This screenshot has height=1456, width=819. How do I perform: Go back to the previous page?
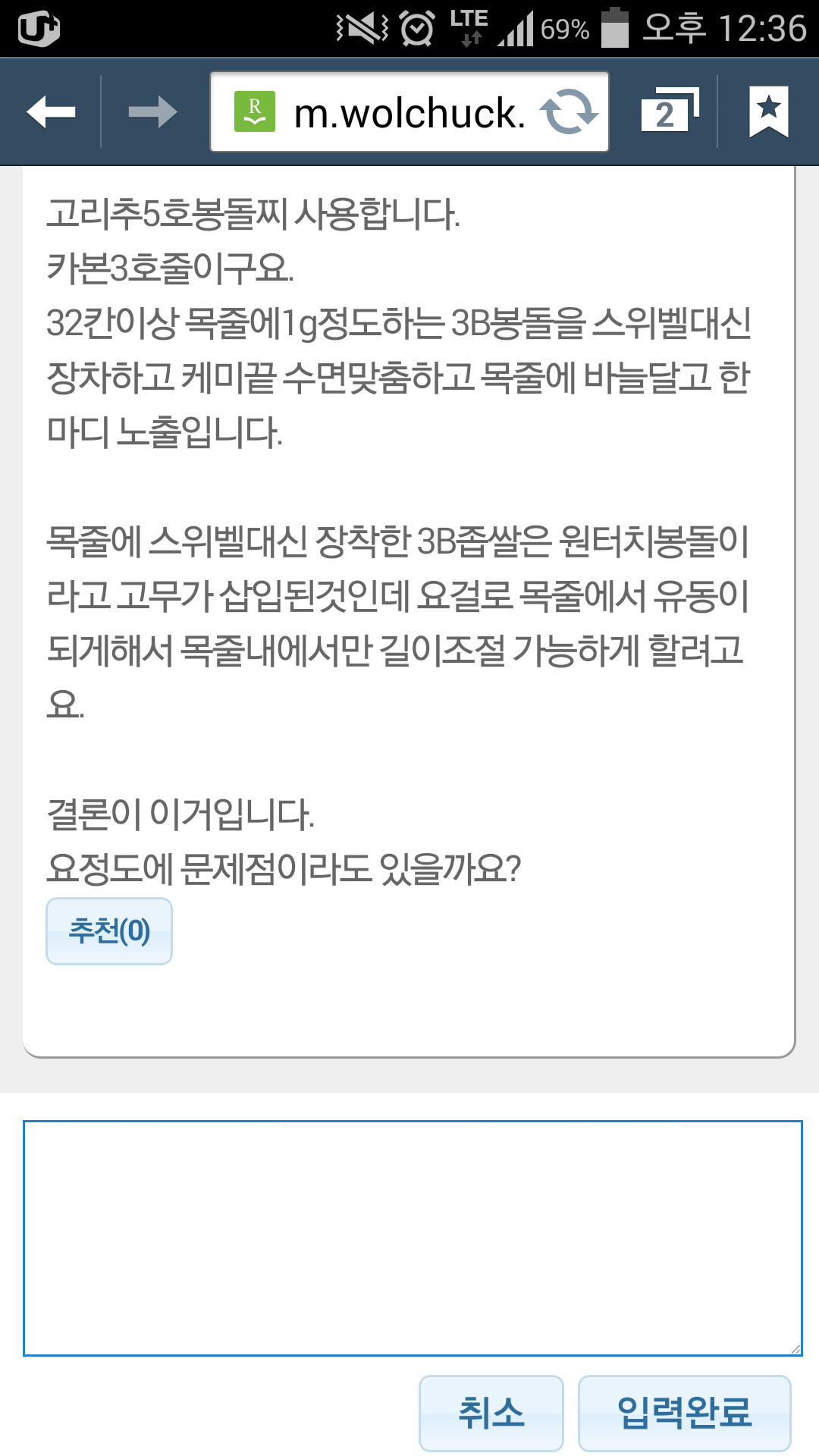51,112
